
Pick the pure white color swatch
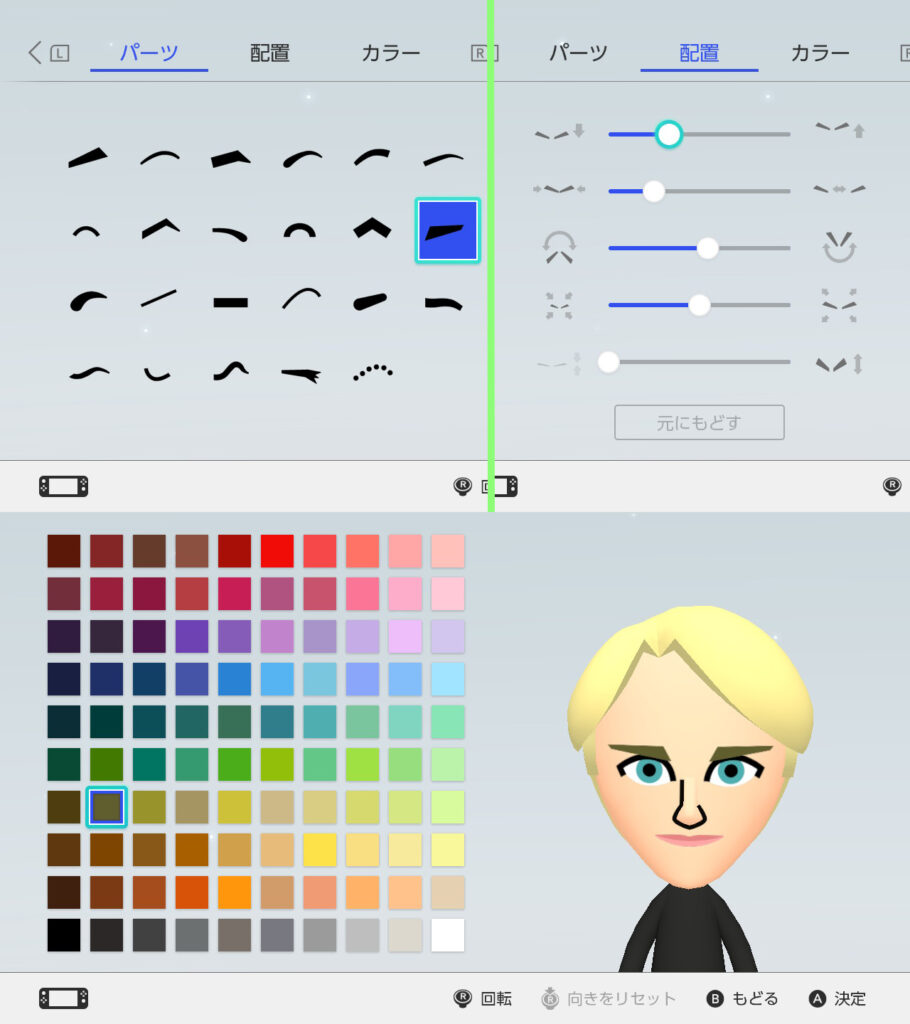447,935
